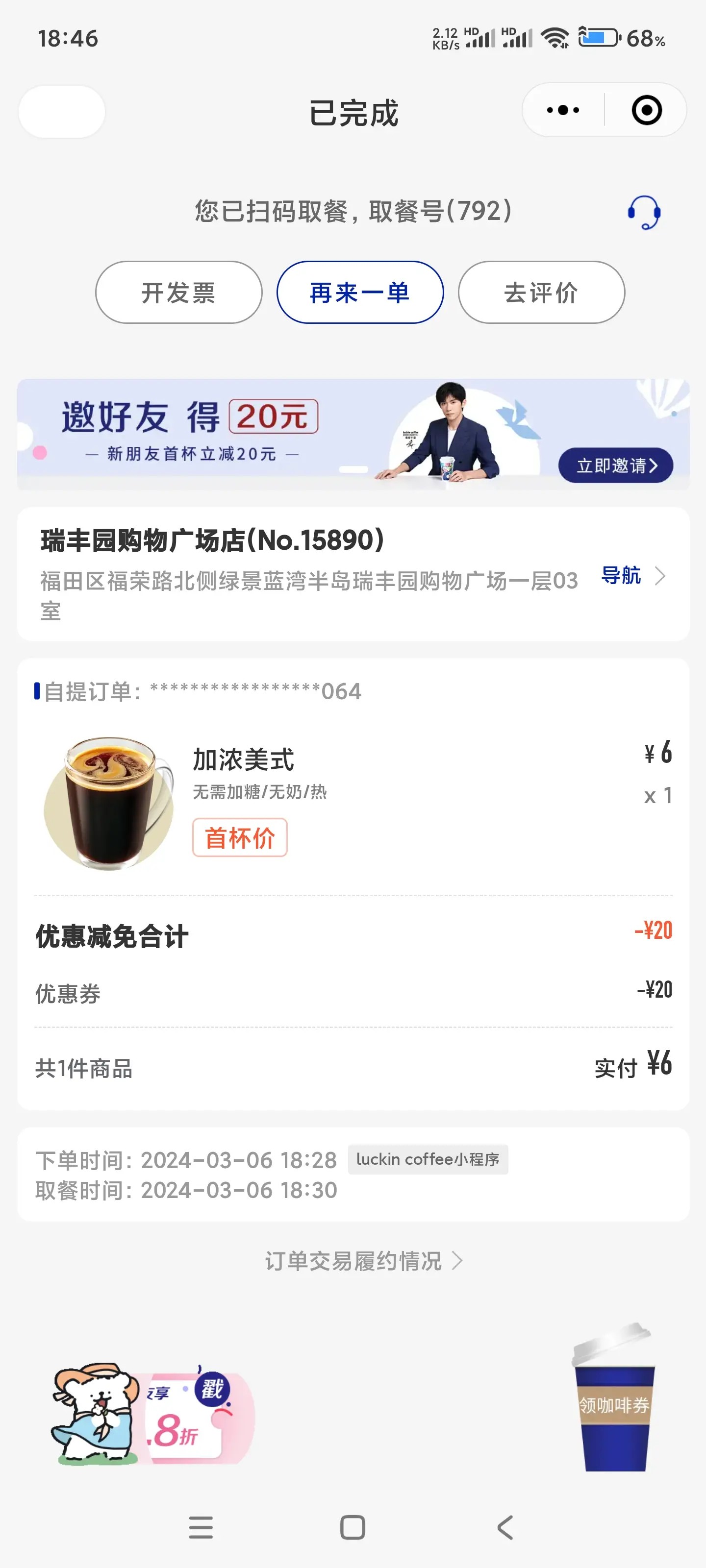This screenshot has height=1568, width=706.
Task: Open the 加浓美式 order item
Action: (x=244, y=759)
